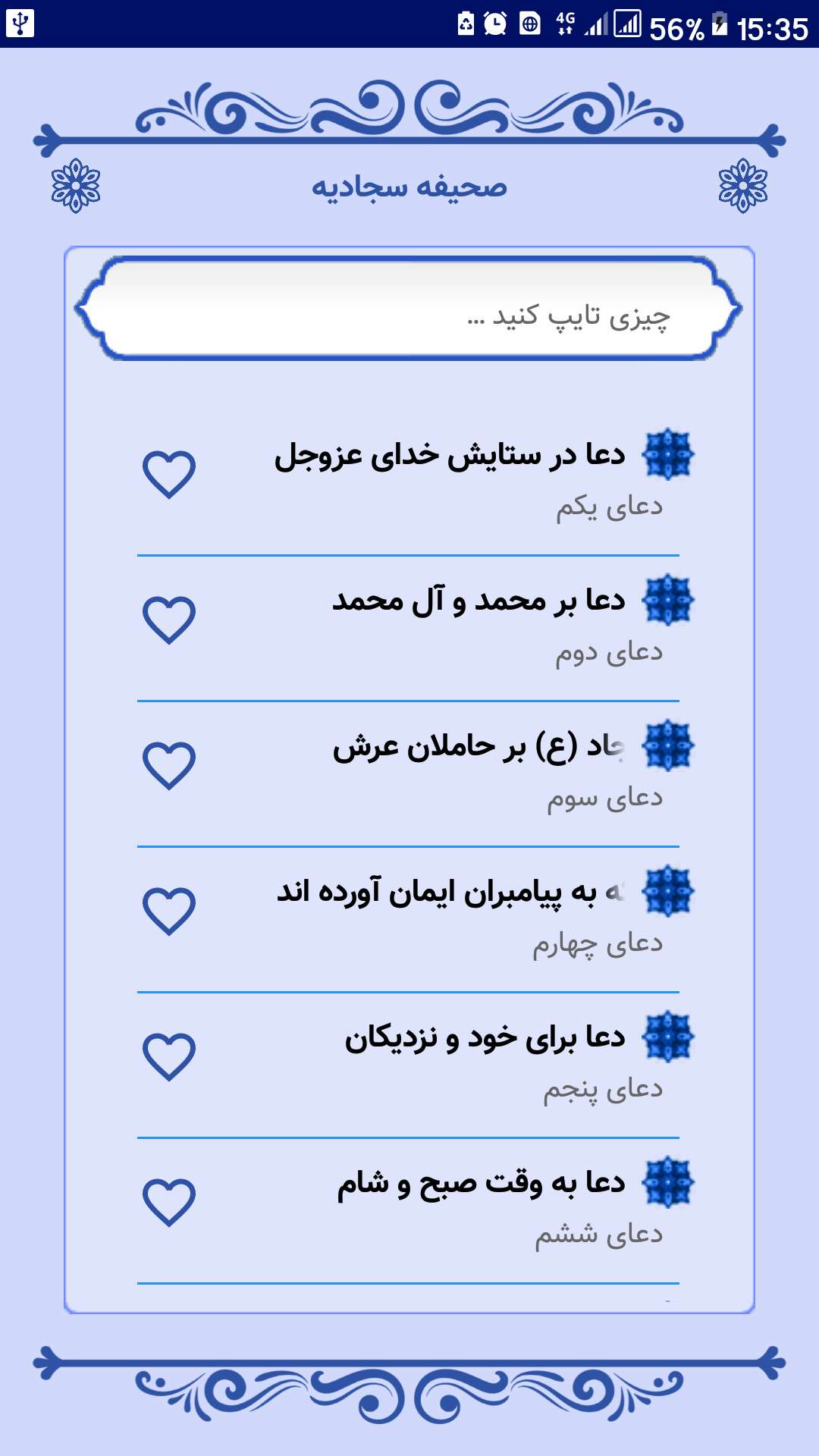The image size is (819, 1456).
Task: Open the دعای سوم entry about حاملان عرش
Action: click(x=485, y=751)
